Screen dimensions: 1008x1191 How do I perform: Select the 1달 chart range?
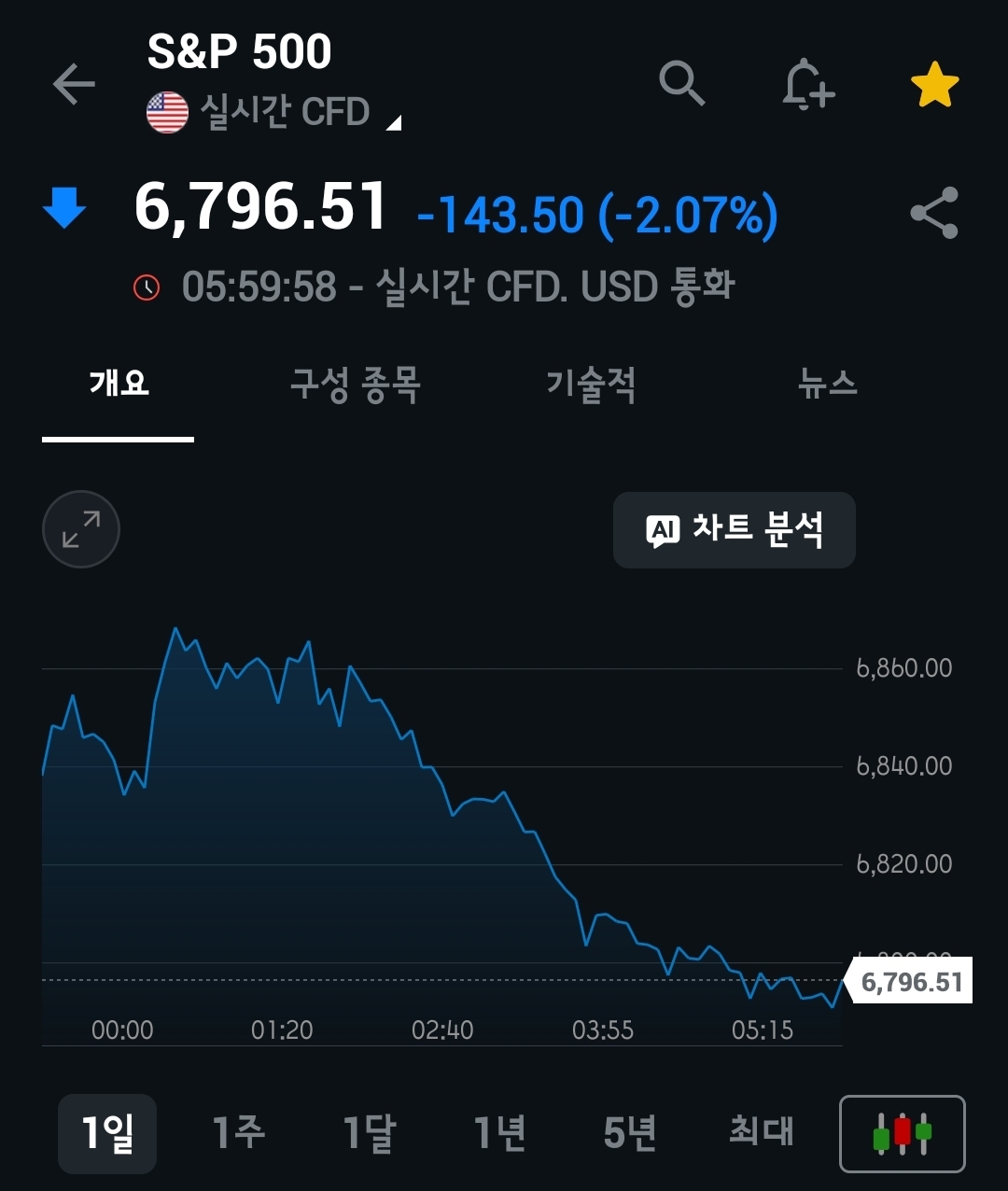(369, 1133)
